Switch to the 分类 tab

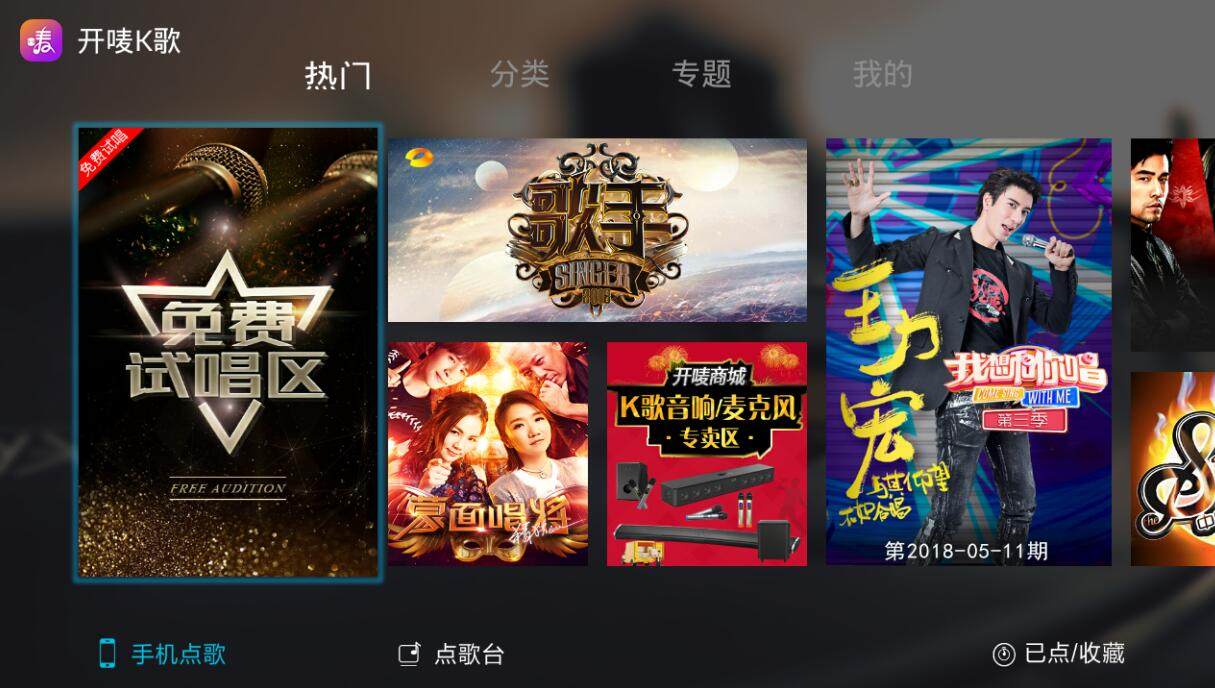[x=519, y=74]
